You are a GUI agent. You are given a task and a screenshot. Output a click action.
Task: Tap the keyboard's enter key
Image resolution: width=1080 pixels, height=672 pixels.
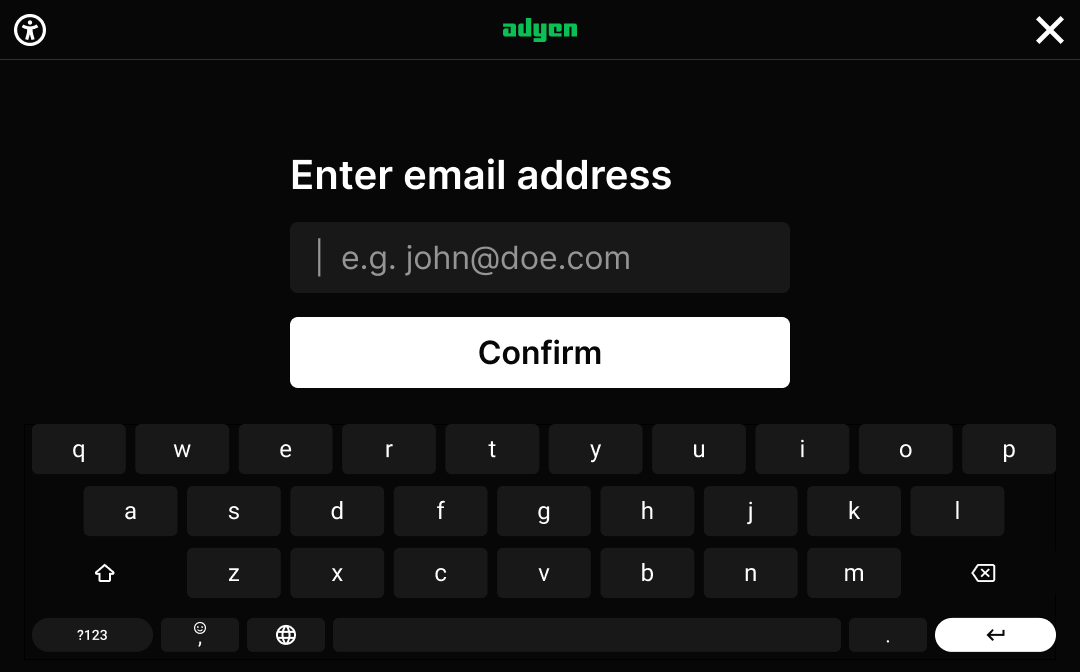pyautogui.click(x=995, y=635)
